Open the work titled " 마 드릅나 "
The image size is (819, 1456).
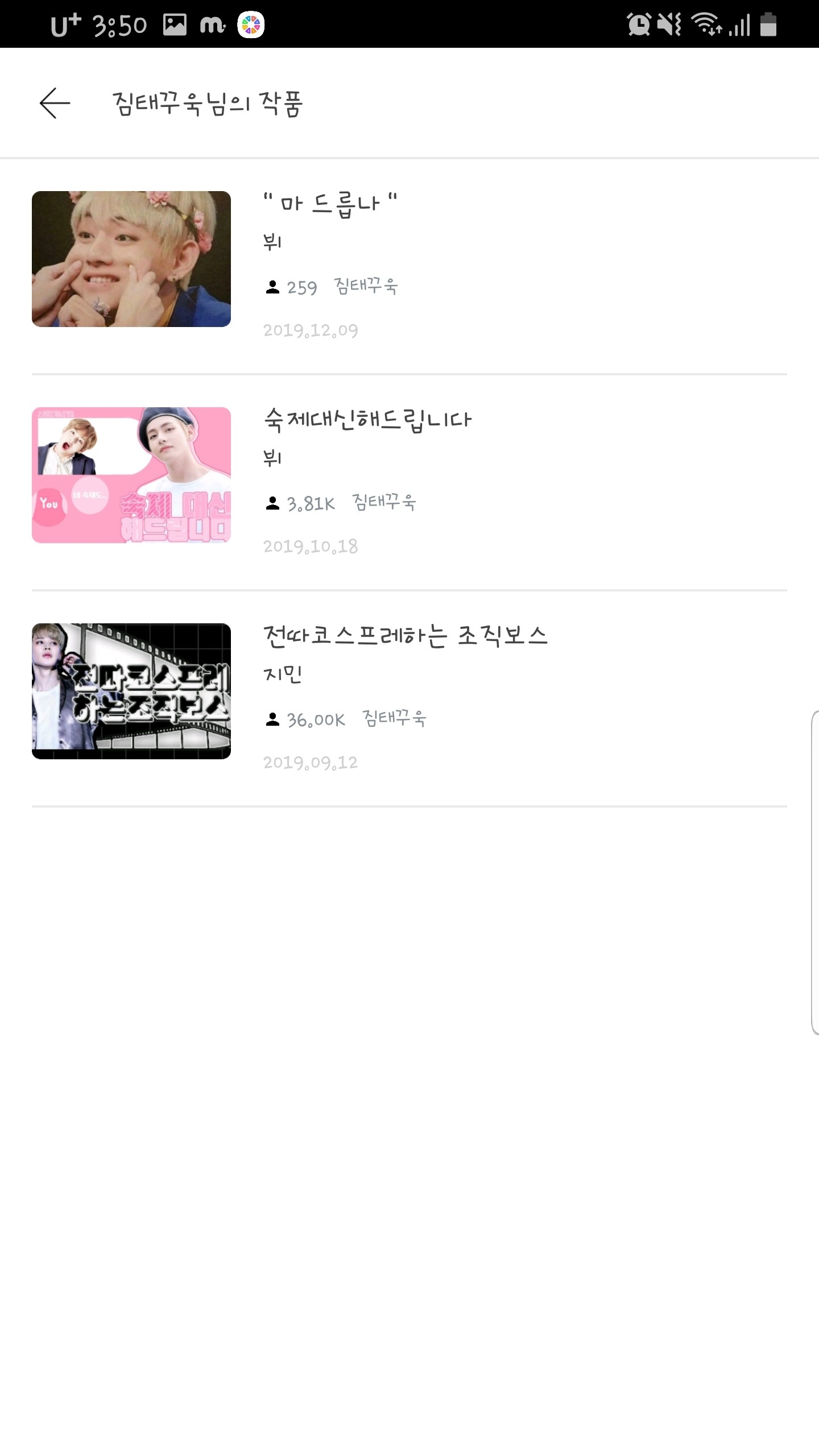330,203
